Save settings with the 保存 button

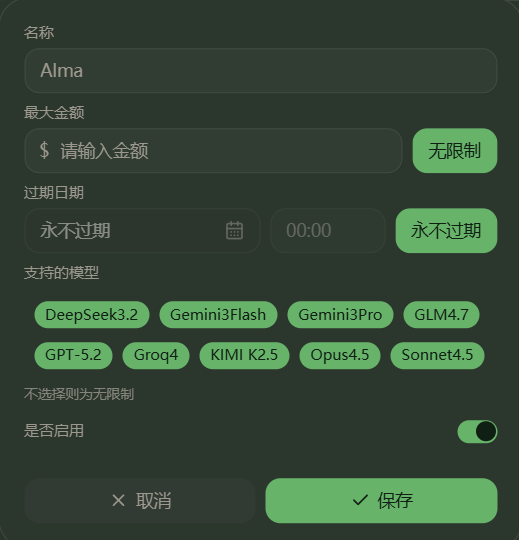tap(381, 500)
